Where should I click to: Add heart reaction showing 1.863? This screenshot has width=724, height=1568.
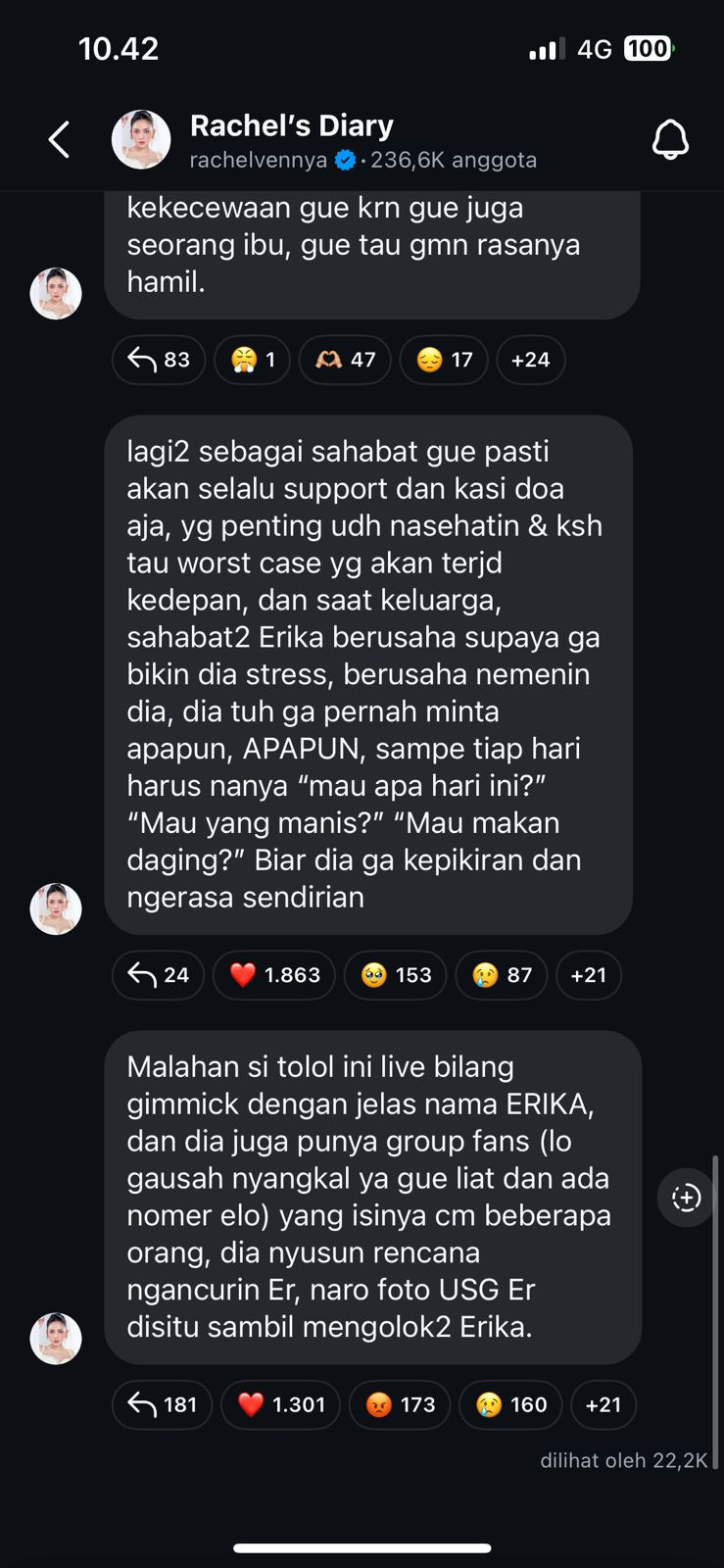pos(274,975)
